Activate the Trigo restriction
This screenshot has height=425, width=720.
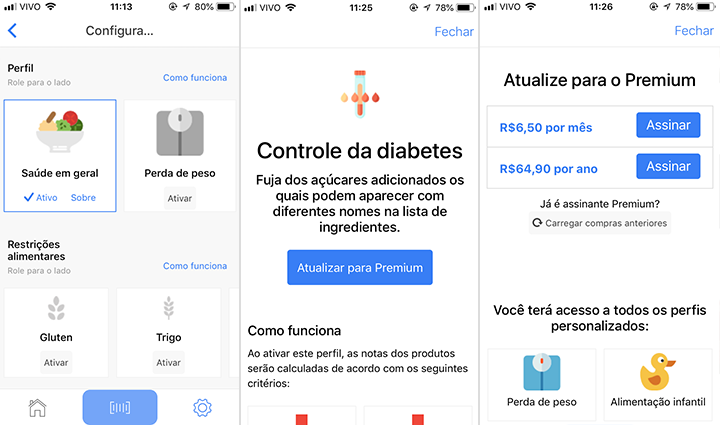tap(169, 362)
